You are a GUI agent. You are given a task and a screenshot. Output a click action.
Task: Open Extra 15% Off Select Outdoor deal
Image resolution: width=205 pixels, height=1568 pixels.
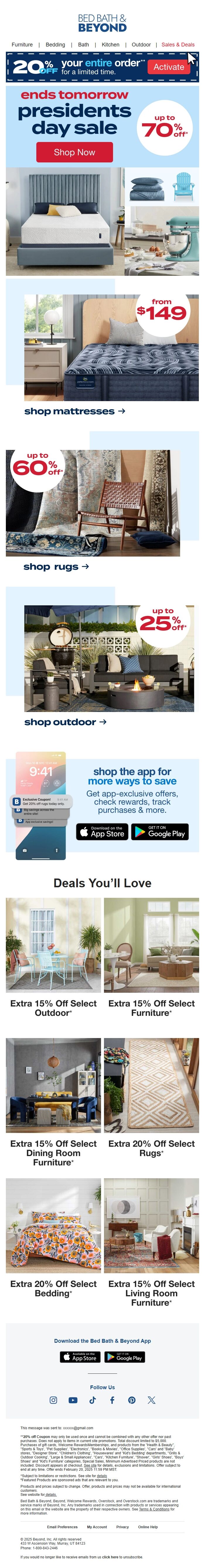(54, 1008)
